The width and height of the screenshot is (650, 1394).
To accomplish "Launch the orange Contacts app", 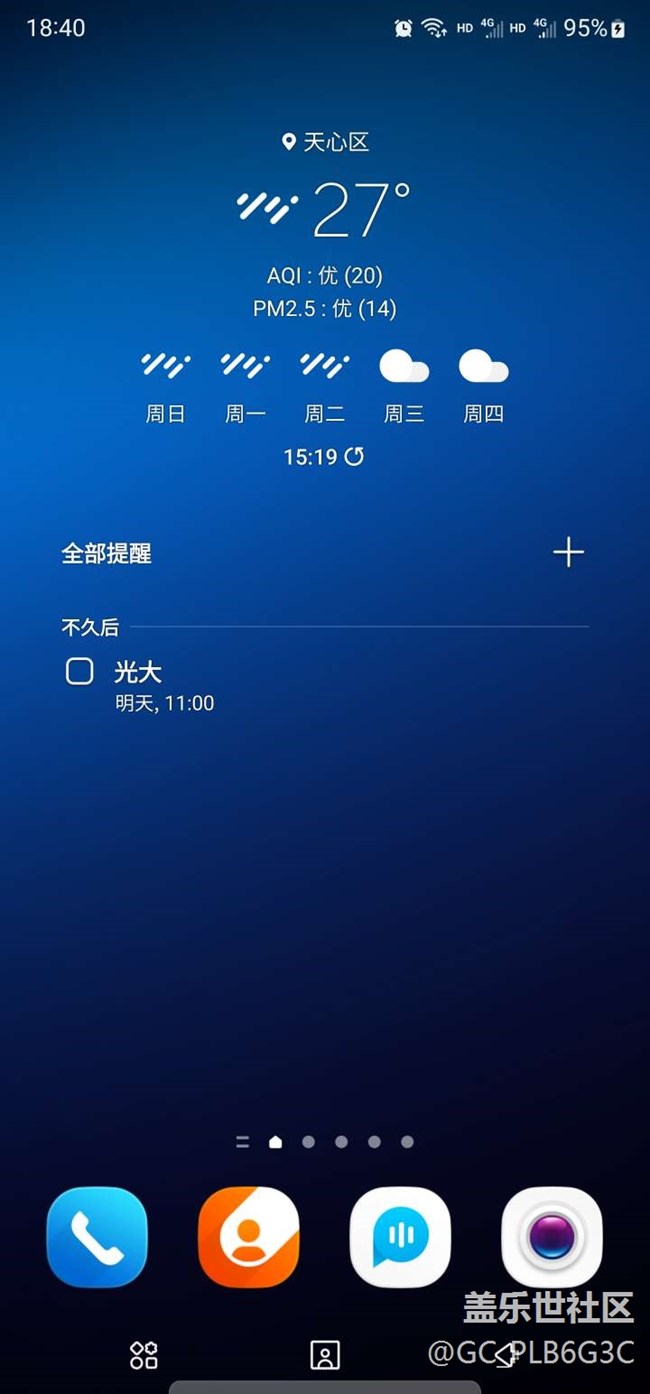I will 248,1237.
